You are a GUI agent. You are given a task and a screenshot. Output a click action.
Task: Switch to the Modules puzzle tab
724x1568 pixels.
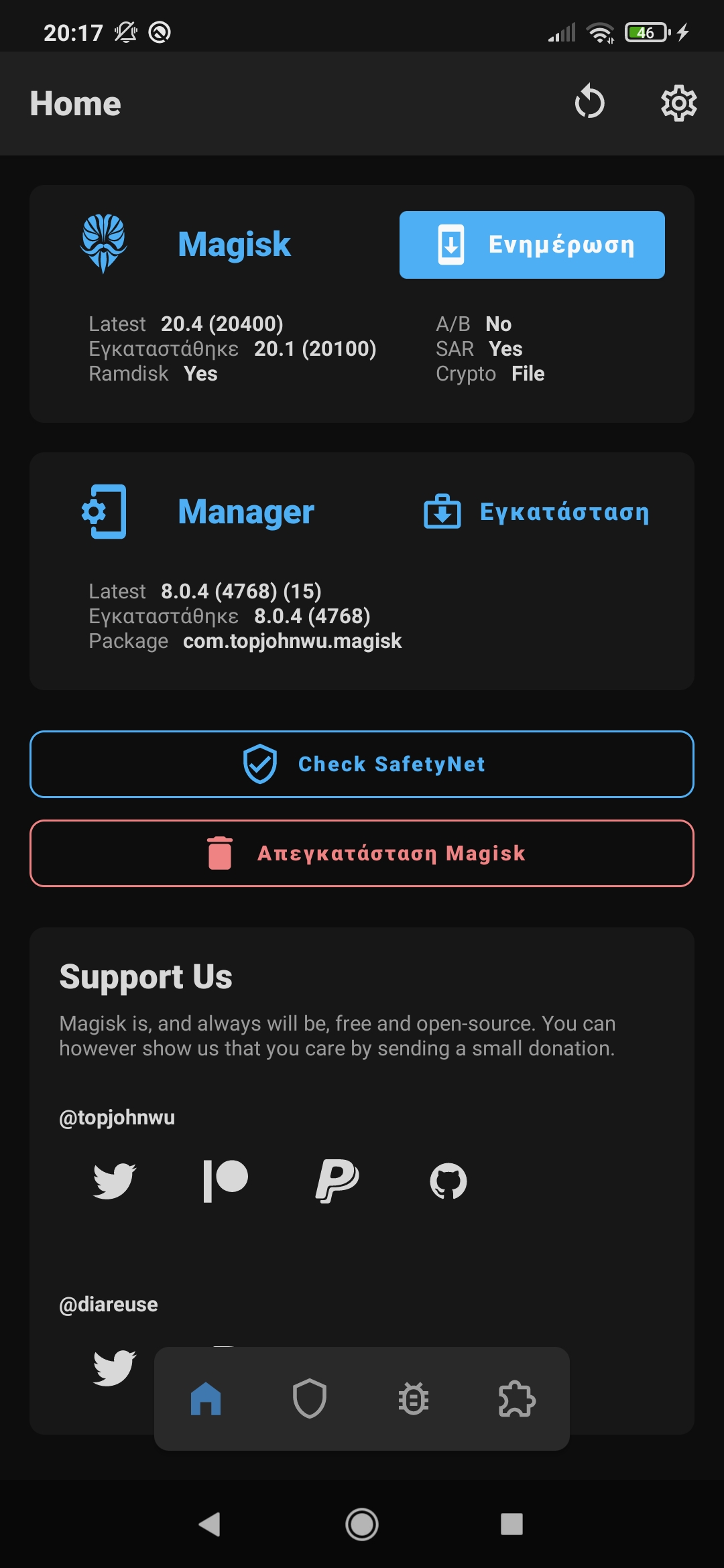coord(517,1399)
